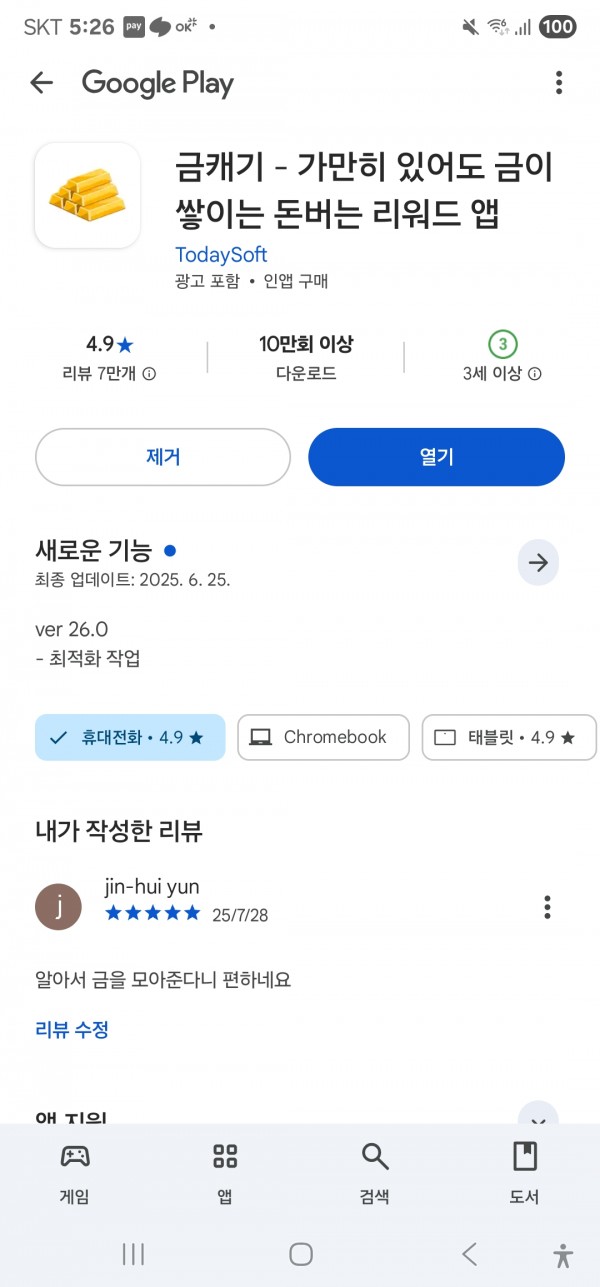Show review count info icon
600x1287 pixels.
click(x=149, y=374)
